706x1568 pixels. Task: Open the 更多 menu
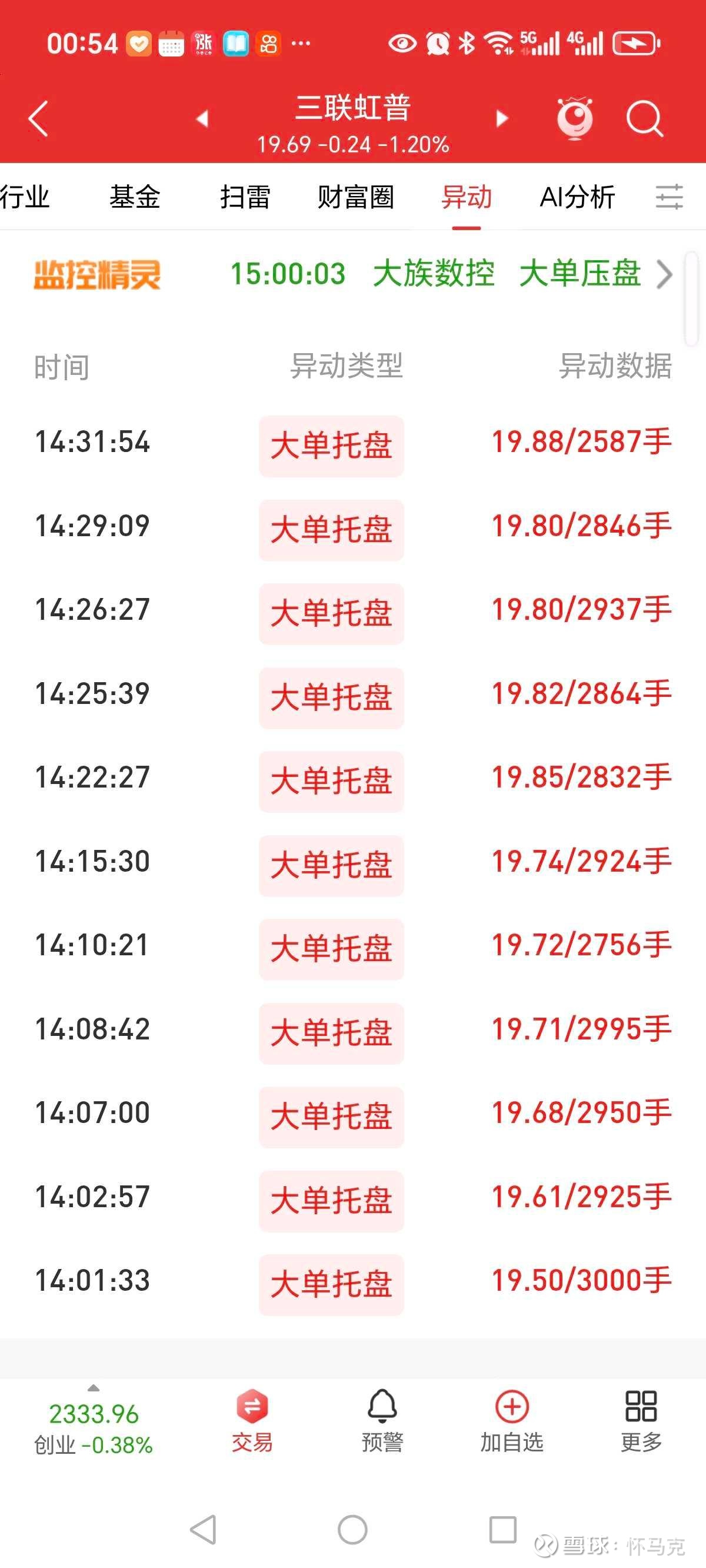pos(641,1422)
